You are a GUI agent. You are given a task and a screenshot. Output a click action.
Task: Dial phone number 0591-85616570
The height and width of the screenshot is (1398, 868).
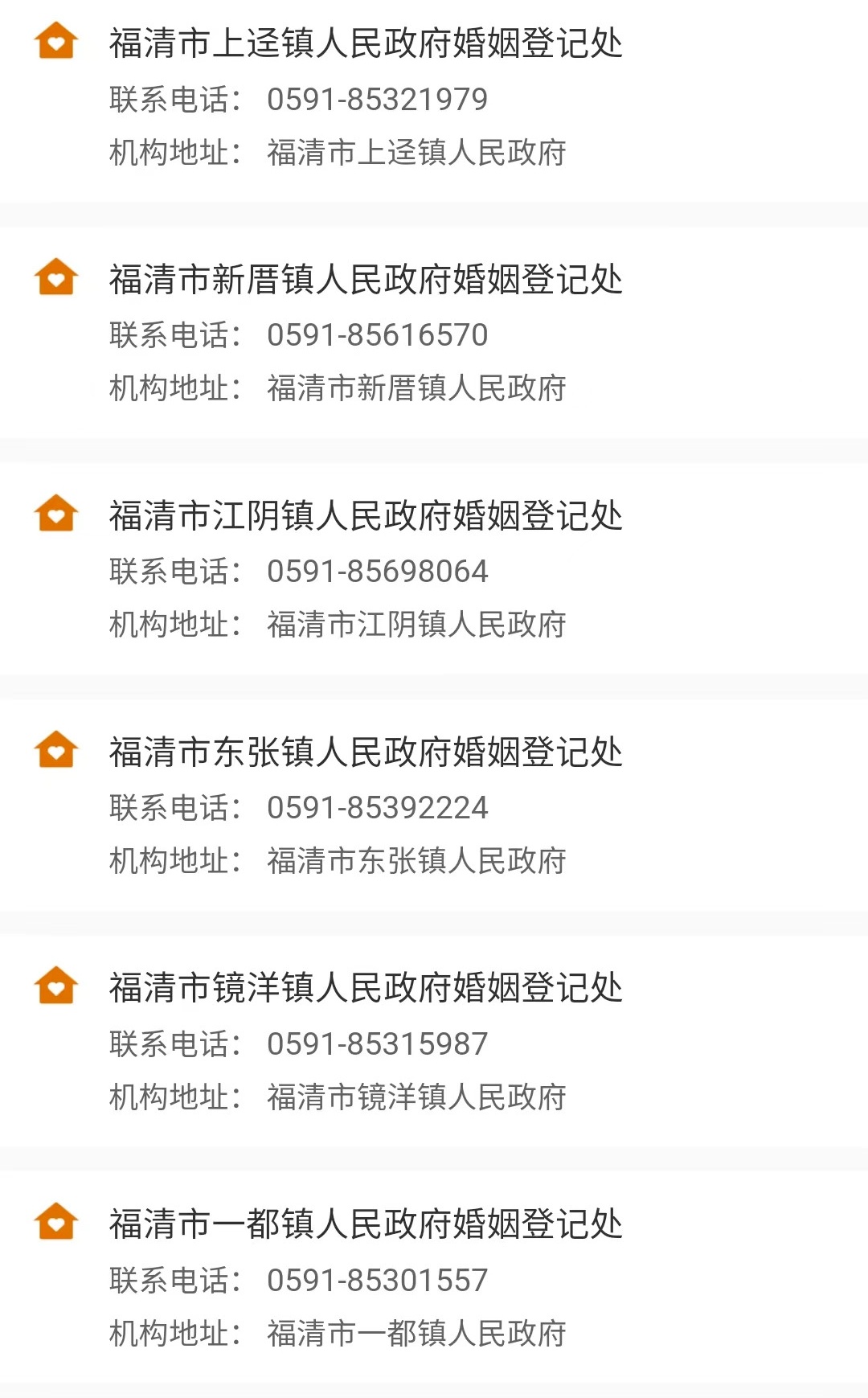tap(378, 337)
